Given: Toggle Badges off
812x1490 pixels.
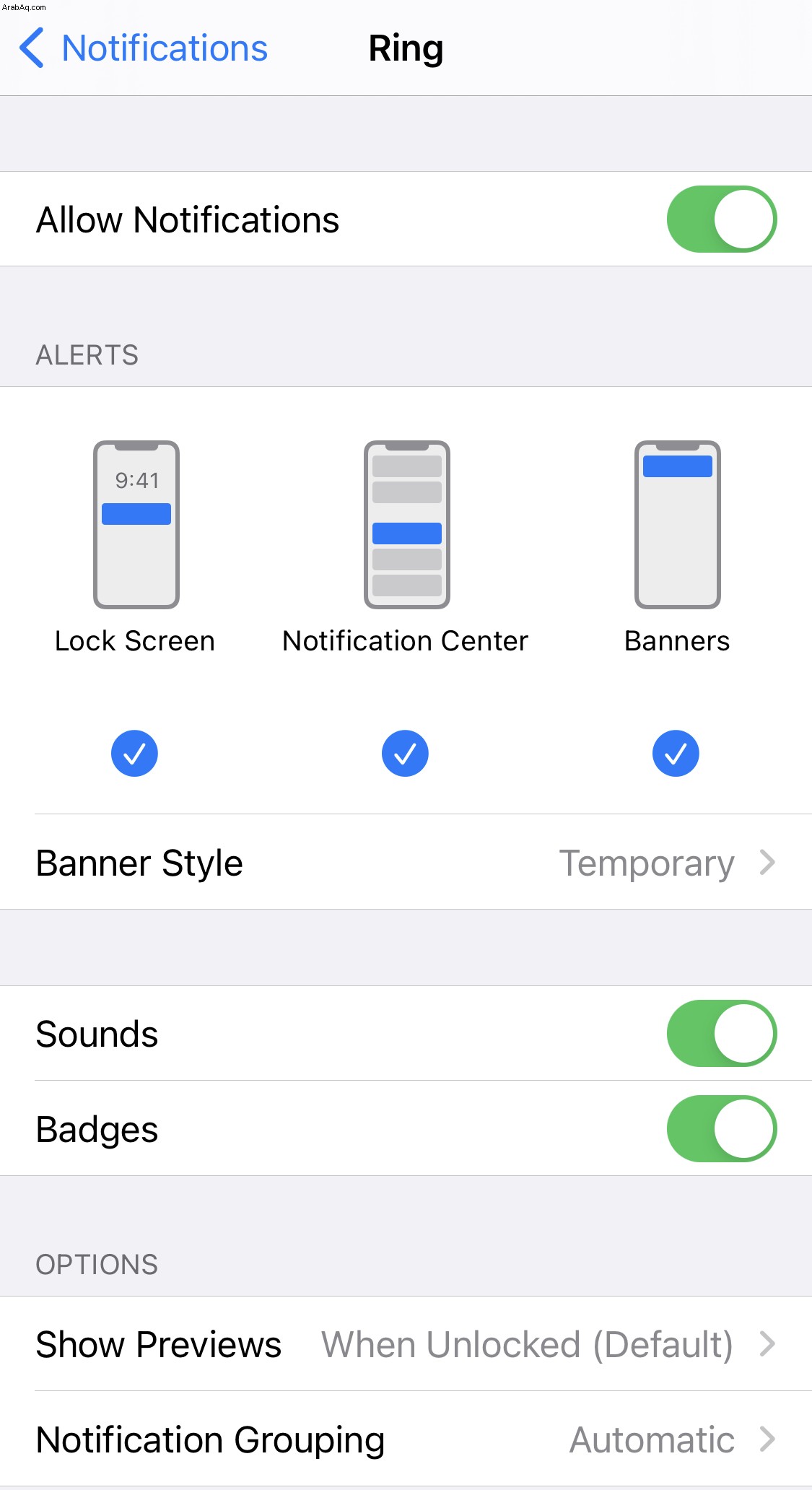Looking at the screenshot, I should 721,1129.
